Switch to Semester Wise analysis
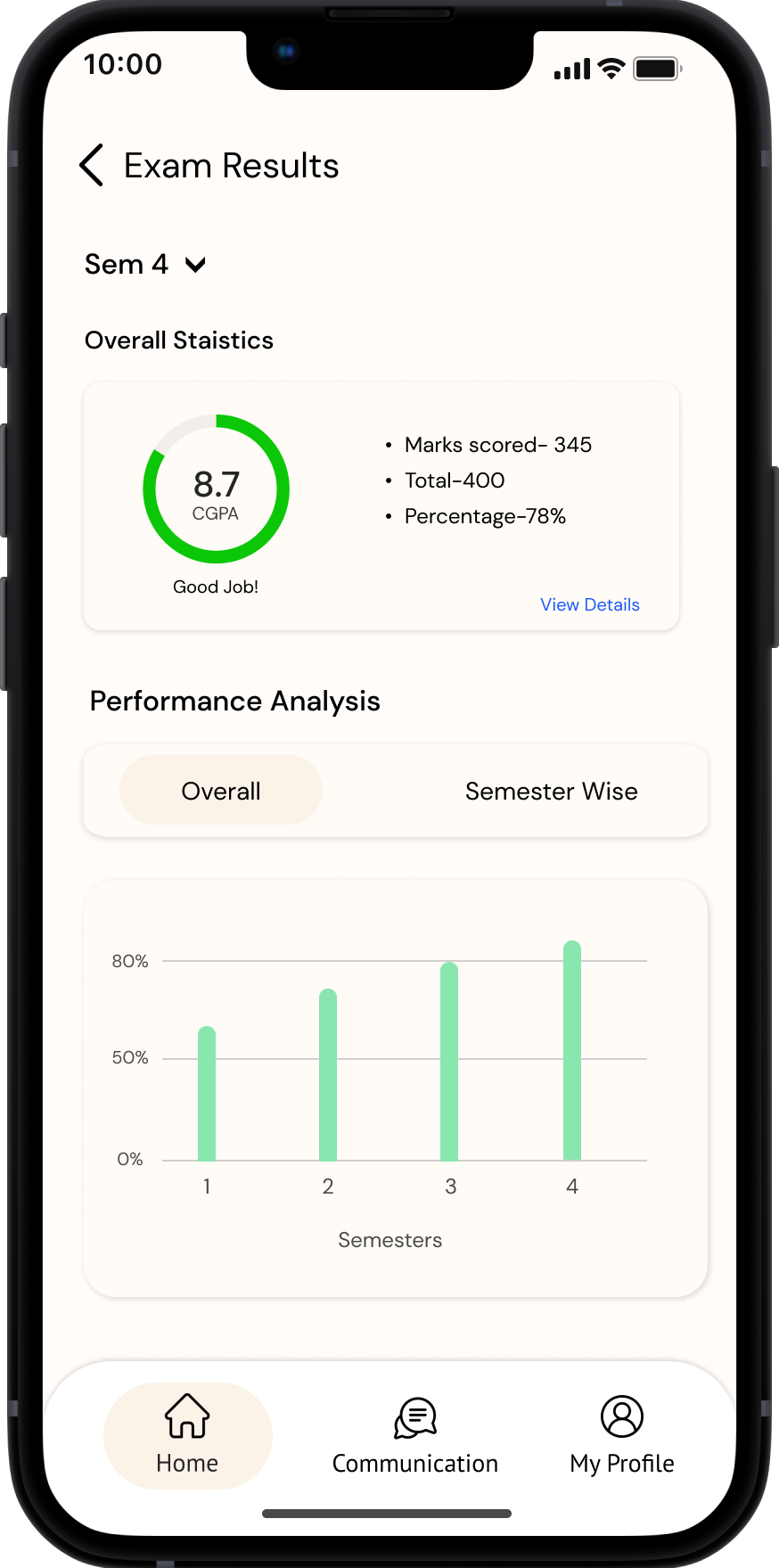Screen dimensions: 779x1568 (551, 791)
